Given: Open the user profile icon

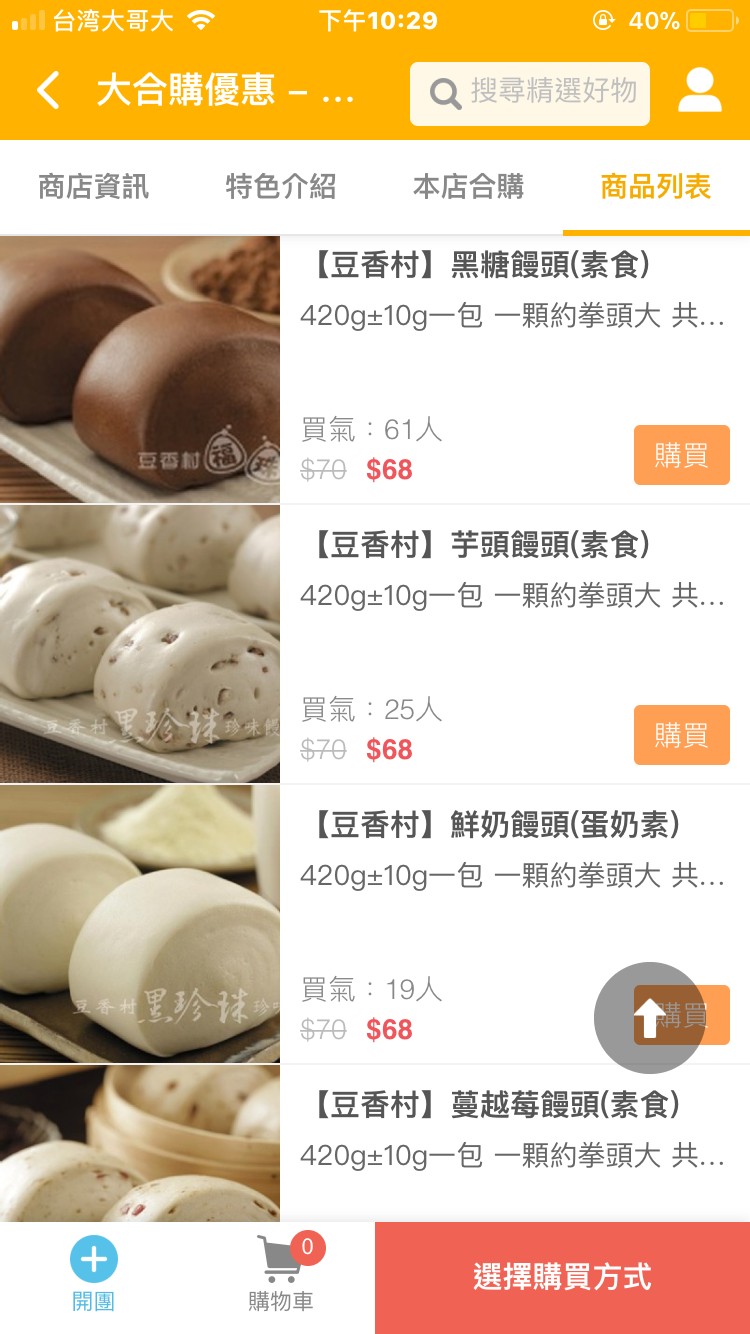Looking at the screenshot, I should click(x=699, y=91).
